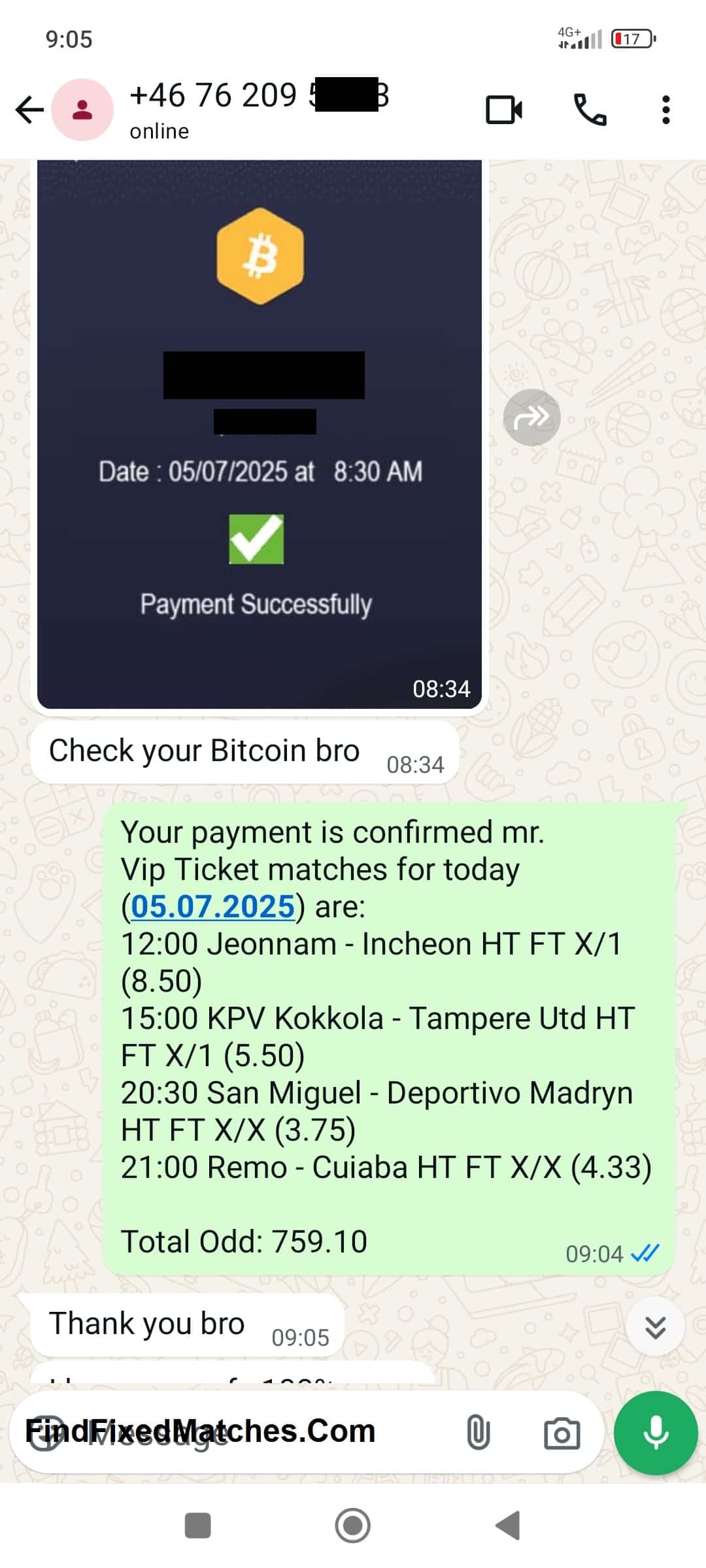Screen dimensions: 706x1568
Task: Forward the Bitcoin payment image
Action: 531,417
